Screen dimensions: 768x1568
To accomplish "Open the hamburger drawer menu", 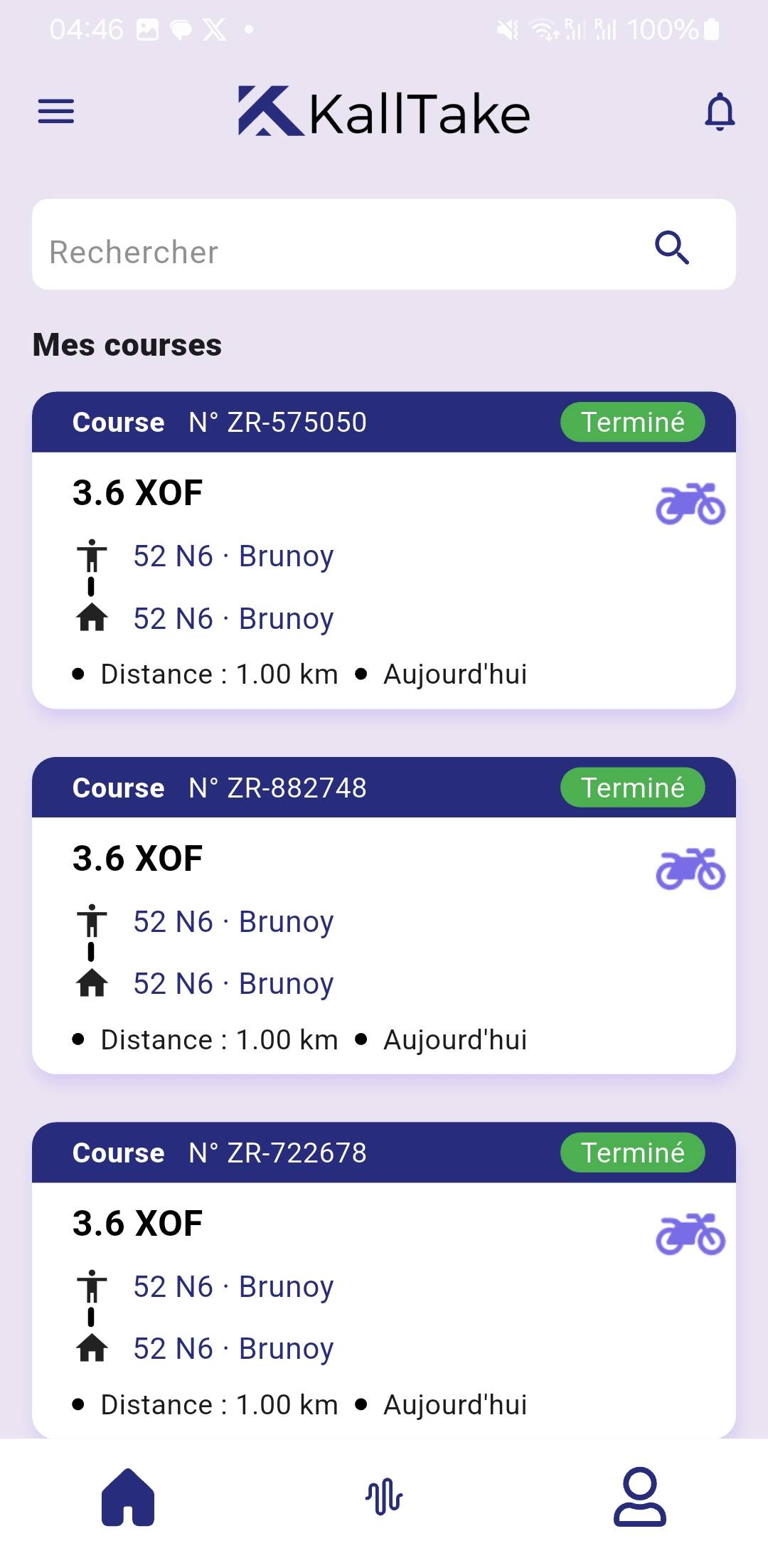I will (x=55, y=111).
